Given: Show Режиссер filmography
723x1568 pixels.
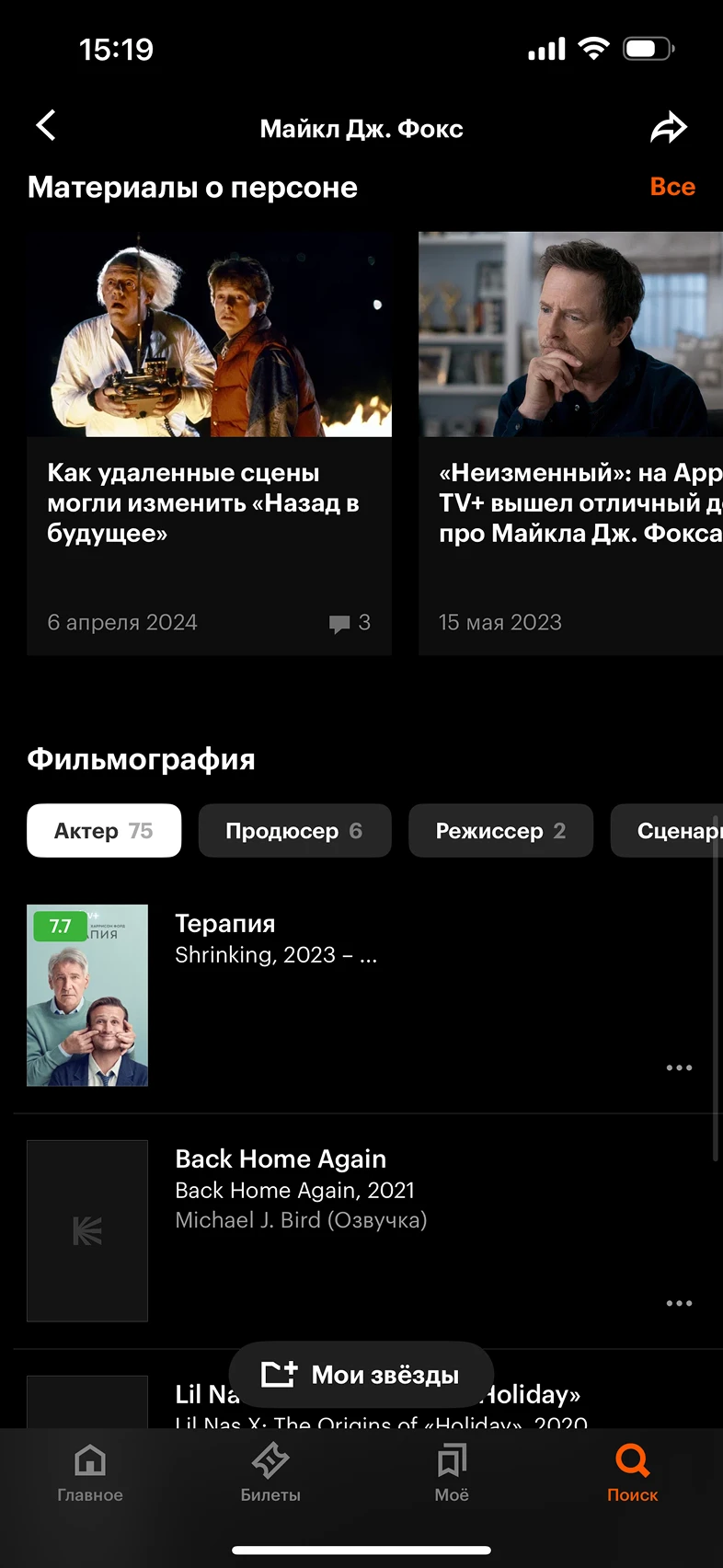Looking at the screenshot, I should tap(500, 831).
